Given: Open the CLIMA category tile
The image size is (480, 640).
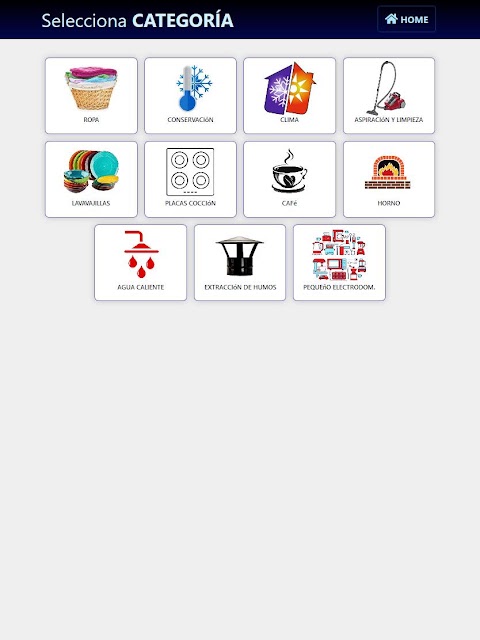Looking at the screenshot, I should click(x=289, y=96).
